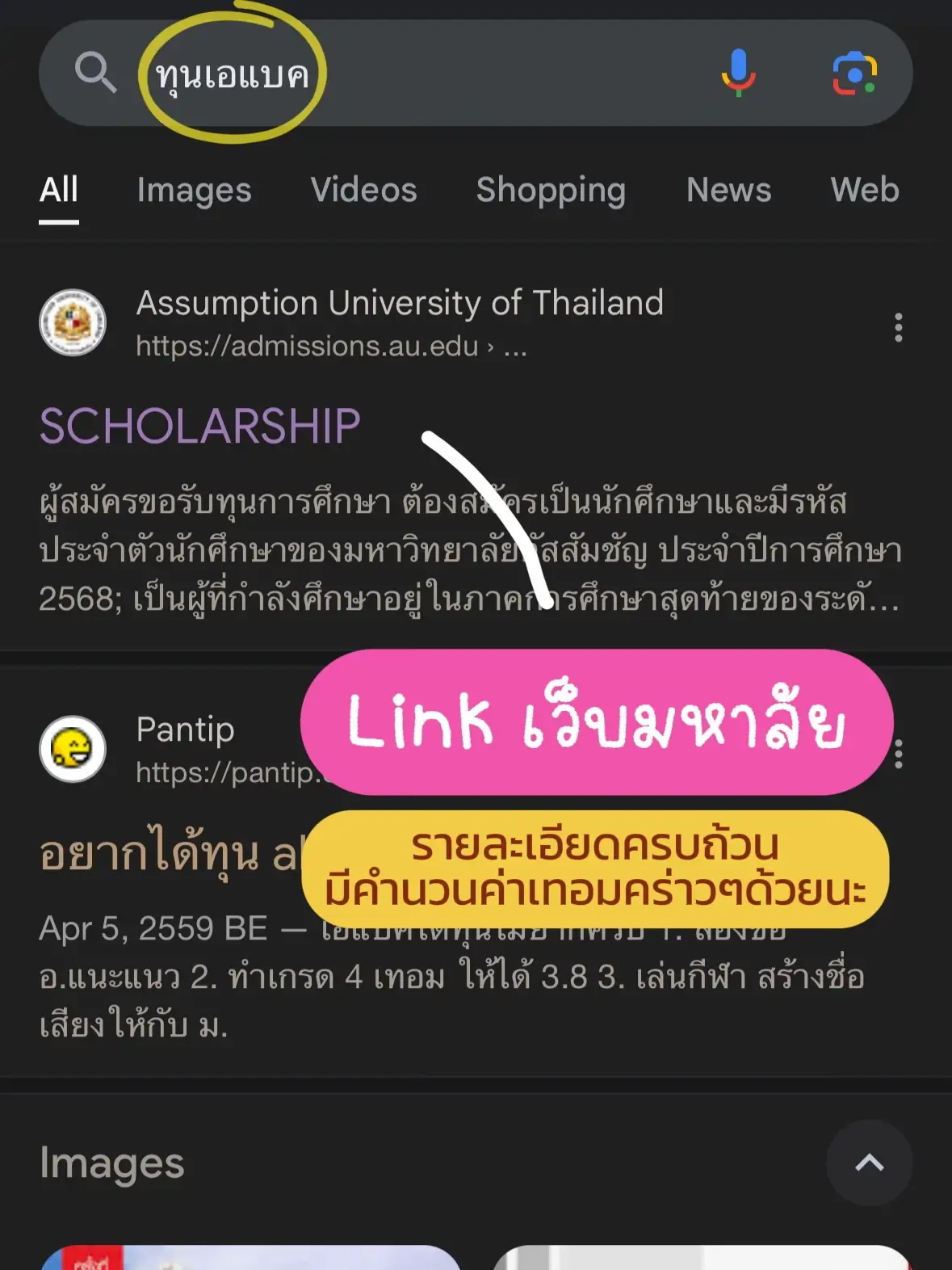Open the SCHOLARSHIP result from Assumption University
Image resolution: width=952 pixels, height=1270 pixels.
[200, 426]
